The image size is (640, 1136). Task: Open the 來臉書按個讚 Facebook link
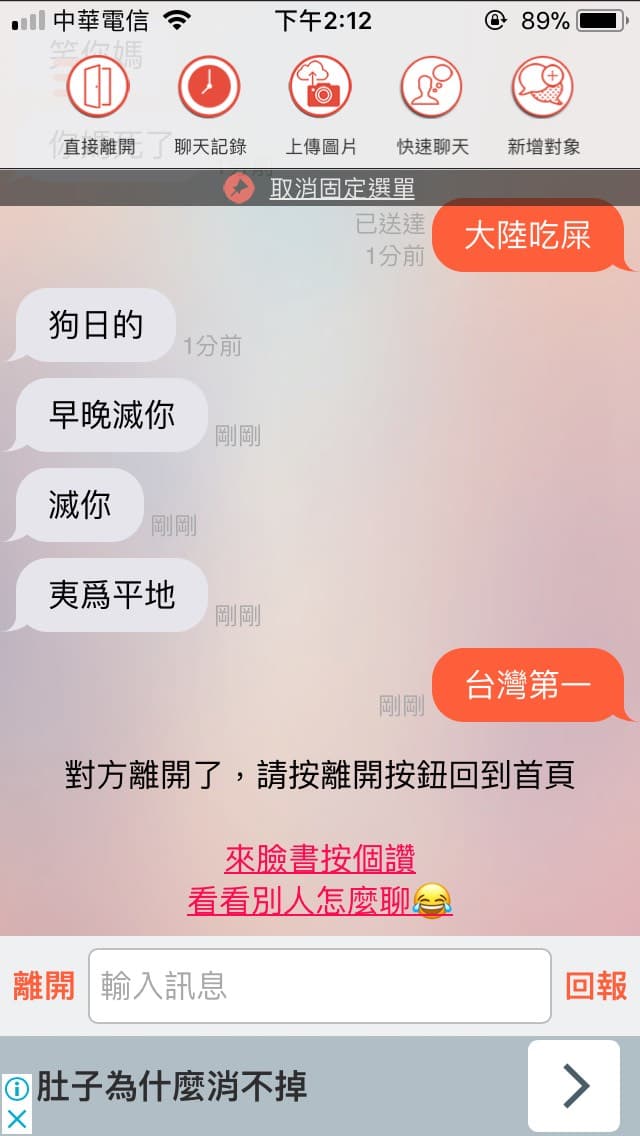(x=320, y=860)
